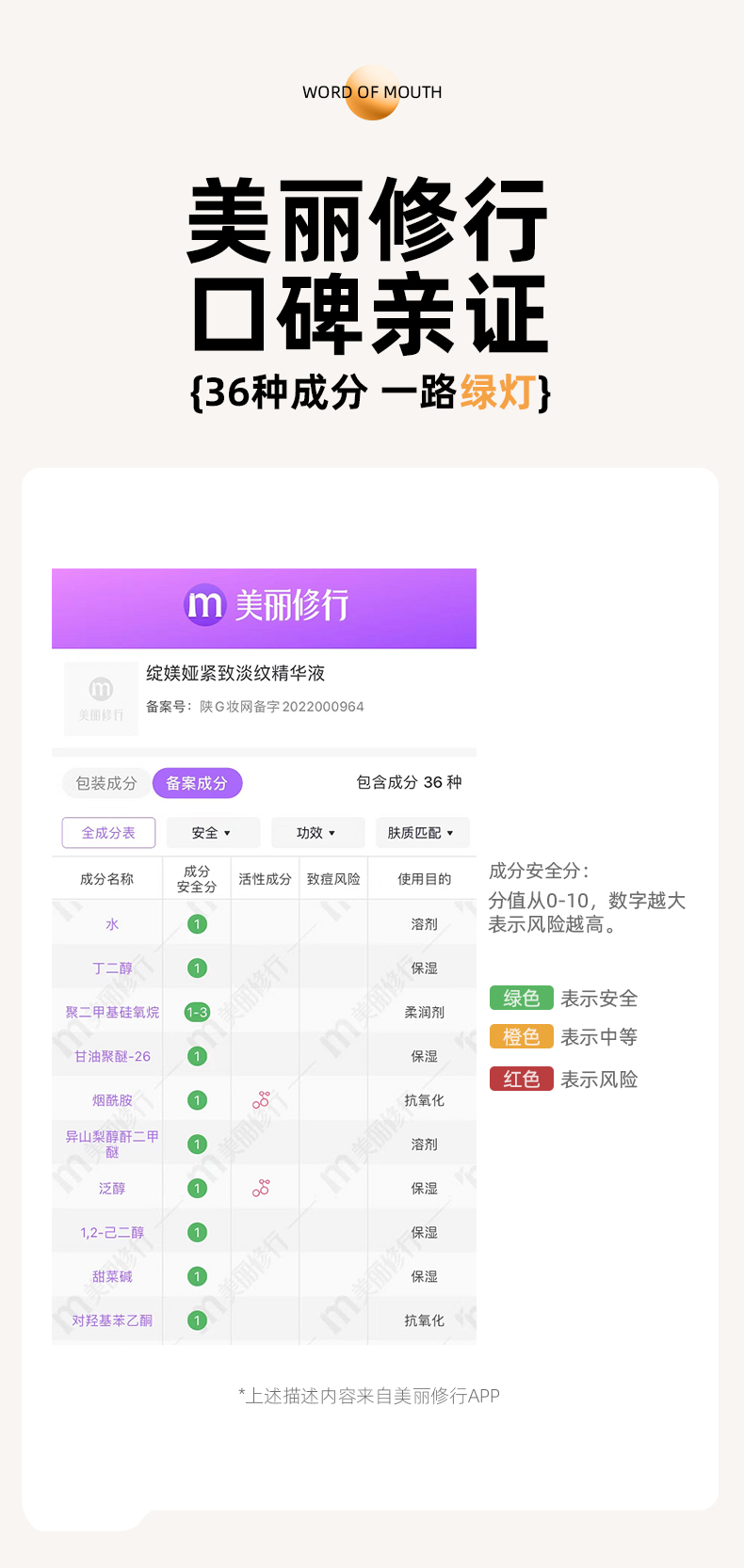The image size is (744, 1568).
Task: Click the safety badge for 对羟基苯乙酮
Action: pyautogui.click(x=197, y=1320)
